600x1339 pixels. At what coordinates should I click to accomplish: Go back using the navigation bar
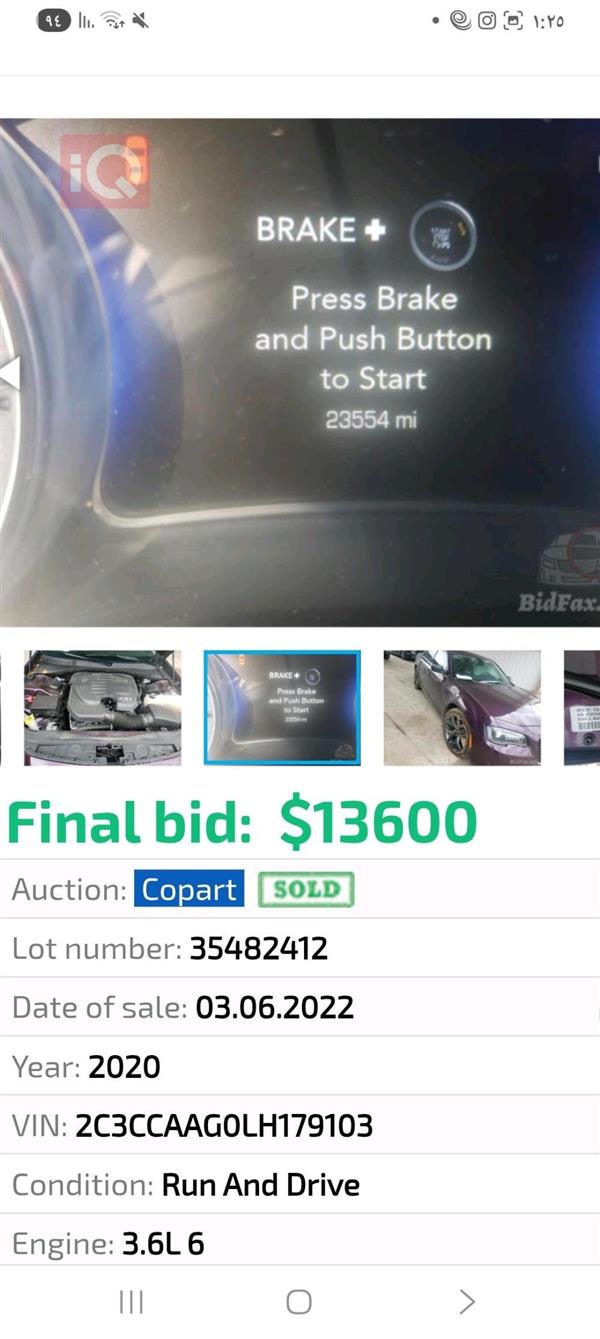[467, 1301]
